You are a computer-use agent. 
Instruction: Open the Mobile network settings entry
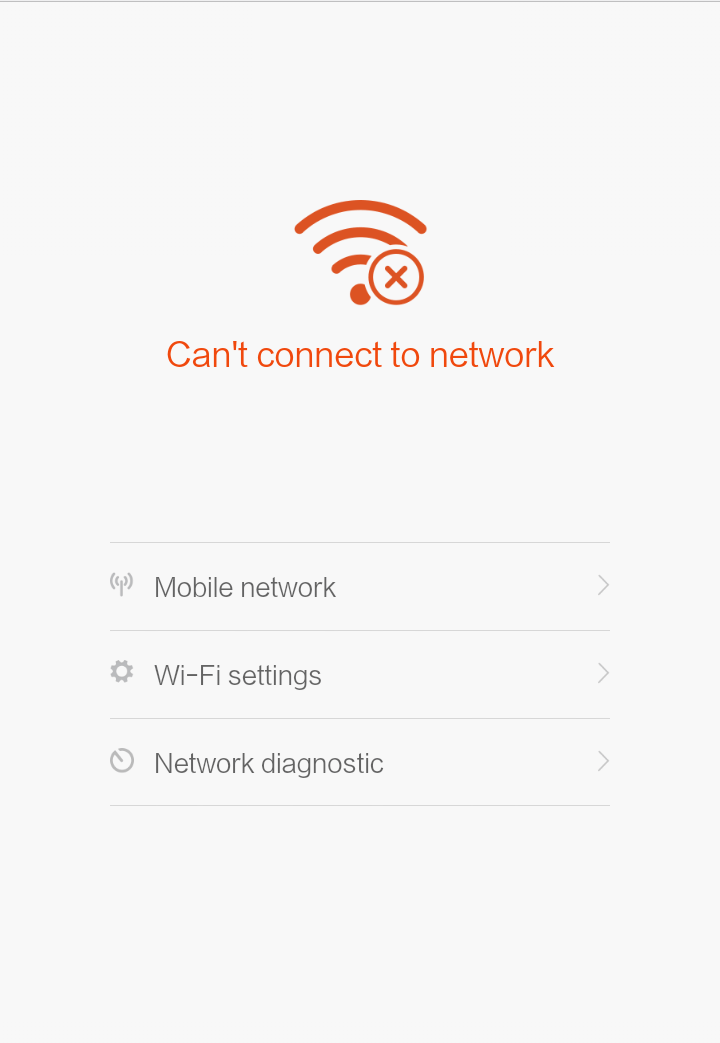(x=360, y=586)
